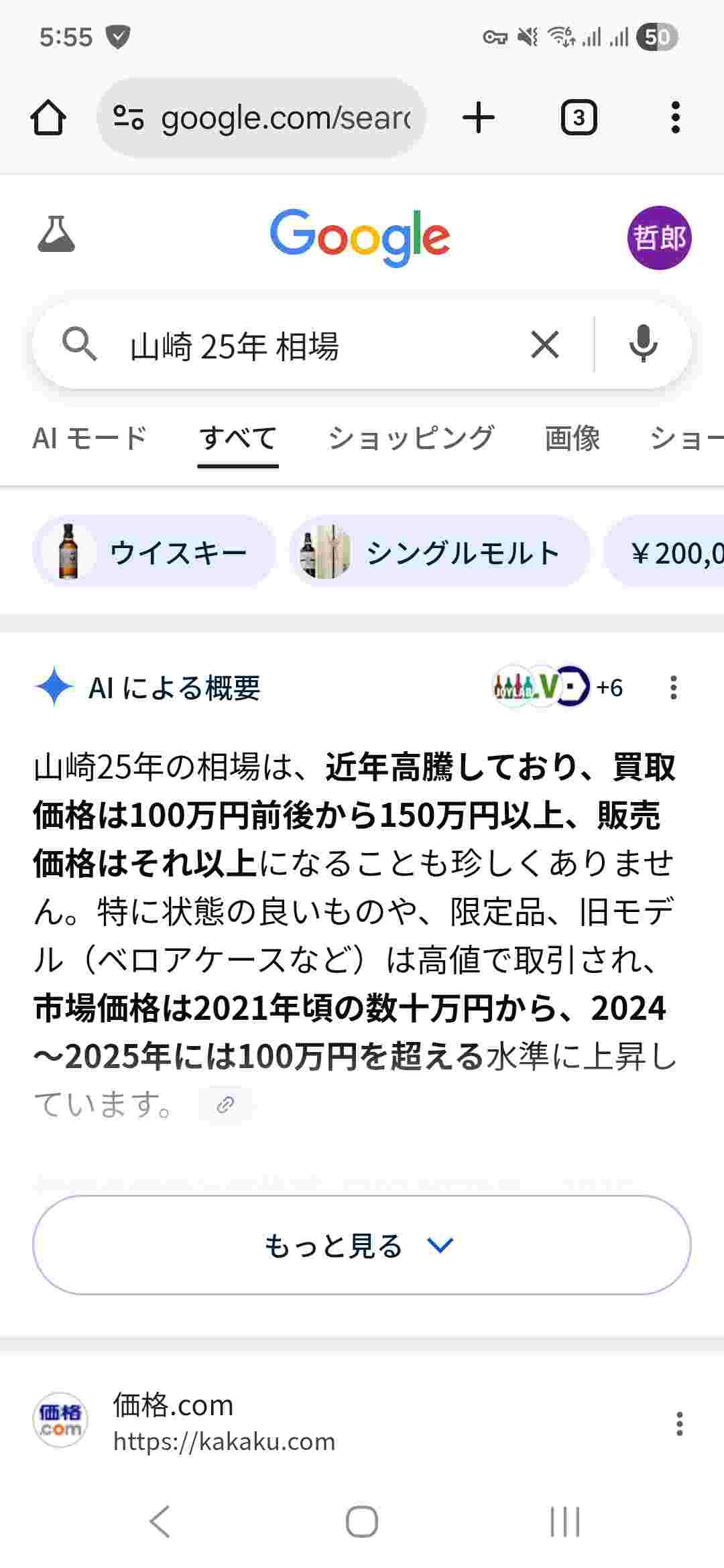The width and height of the screenshot is (724, 1568).
Task: Switch to the AI モード tab
Action: [x=89, y=438]
